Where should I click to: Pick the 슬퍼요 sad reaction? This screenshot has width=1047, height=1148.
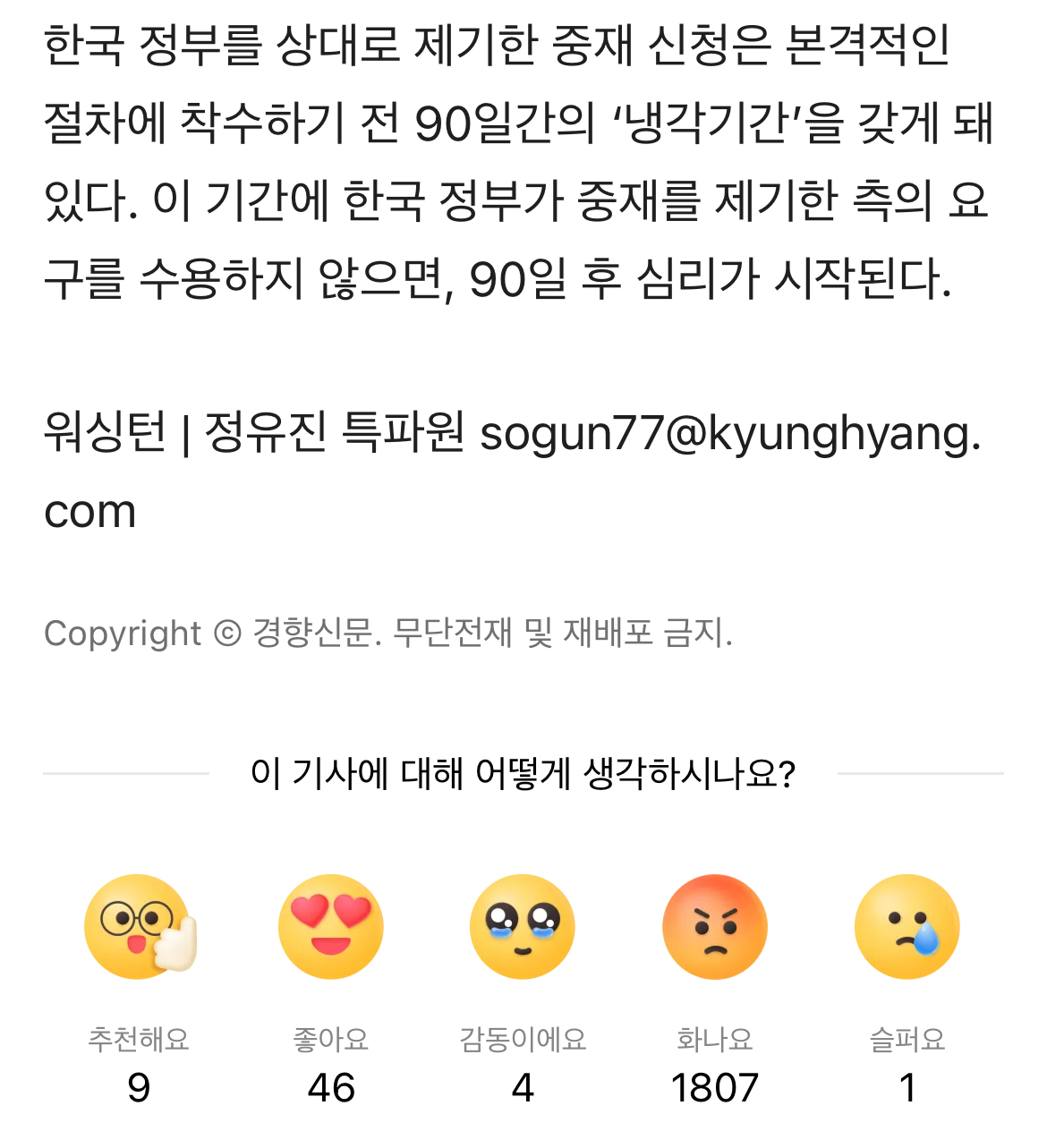pos(907,927)
